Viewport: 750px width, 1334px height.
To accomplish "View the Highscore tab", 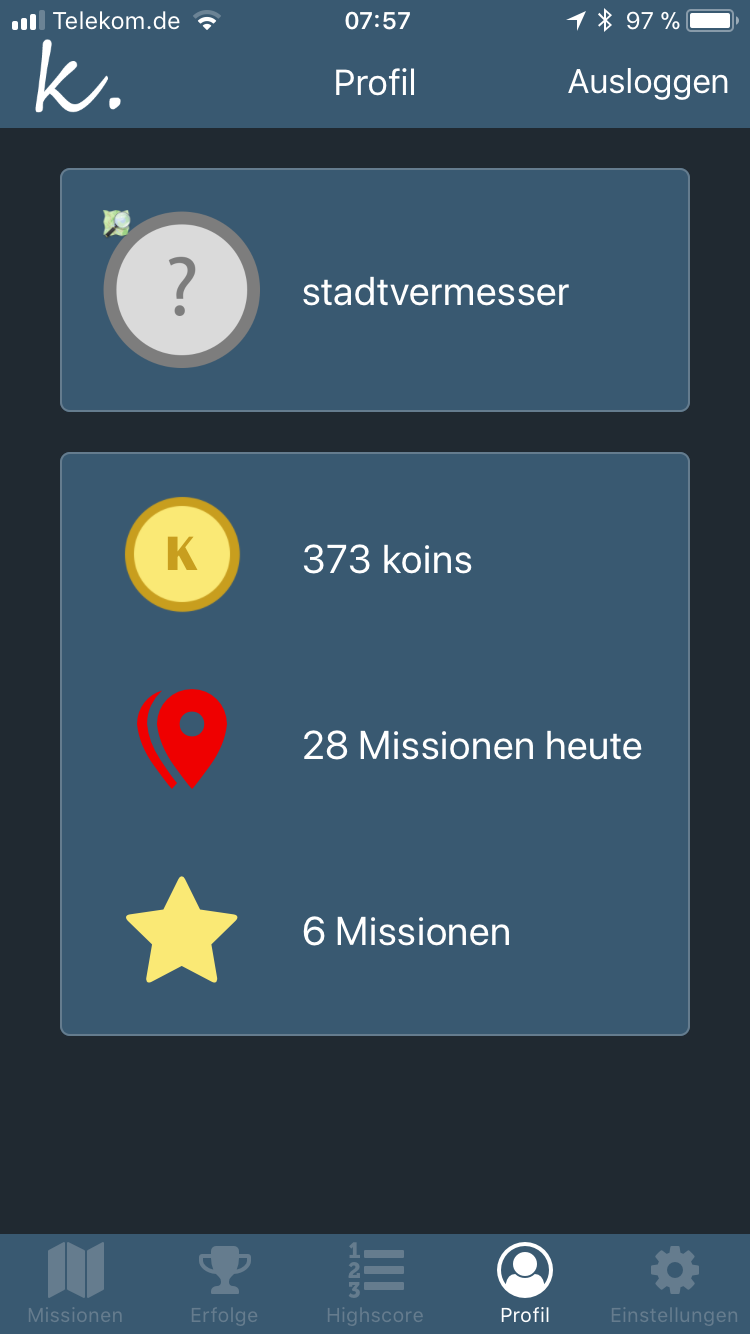I will click(375, 1283).
